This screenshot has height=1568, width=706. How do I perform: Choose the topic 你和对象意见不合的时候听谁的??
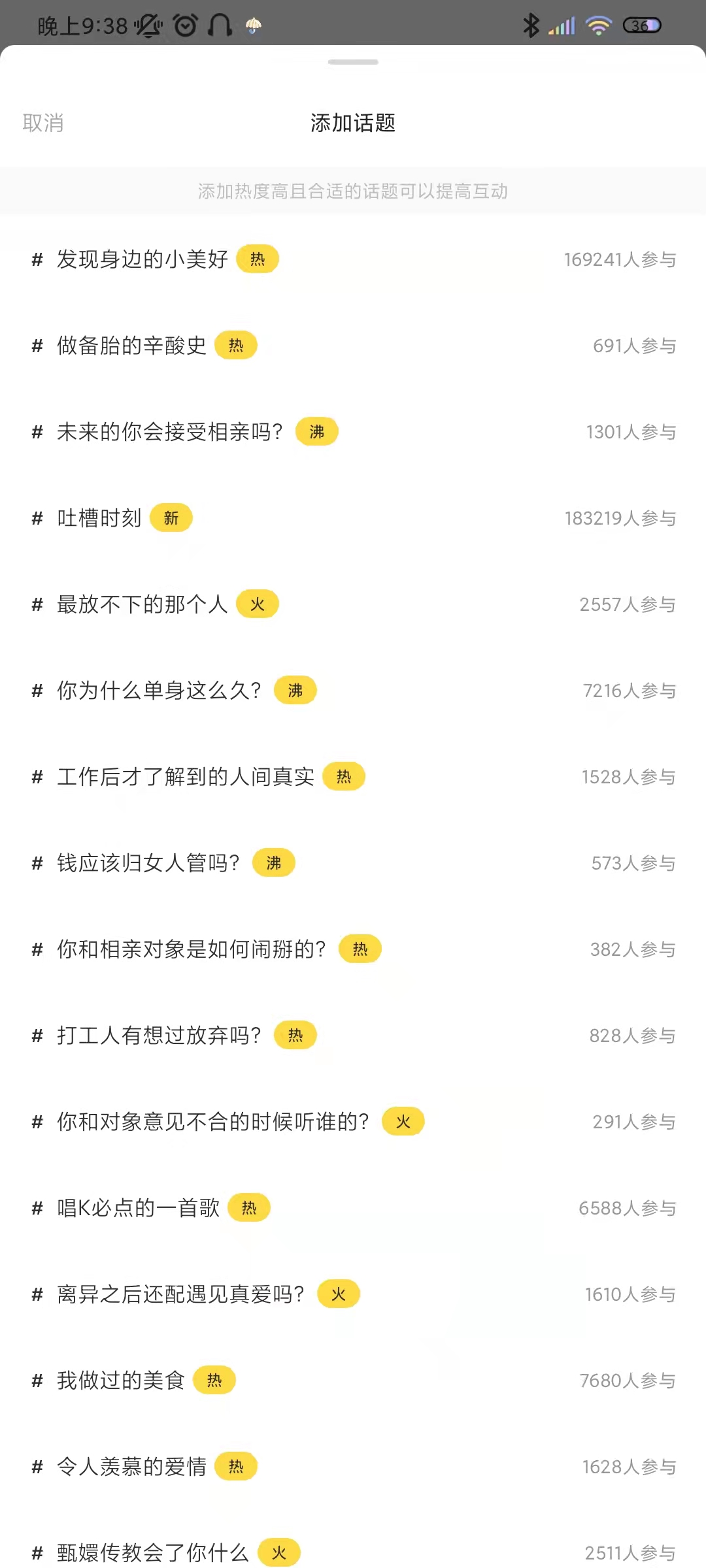click(x=212, y=1122)
